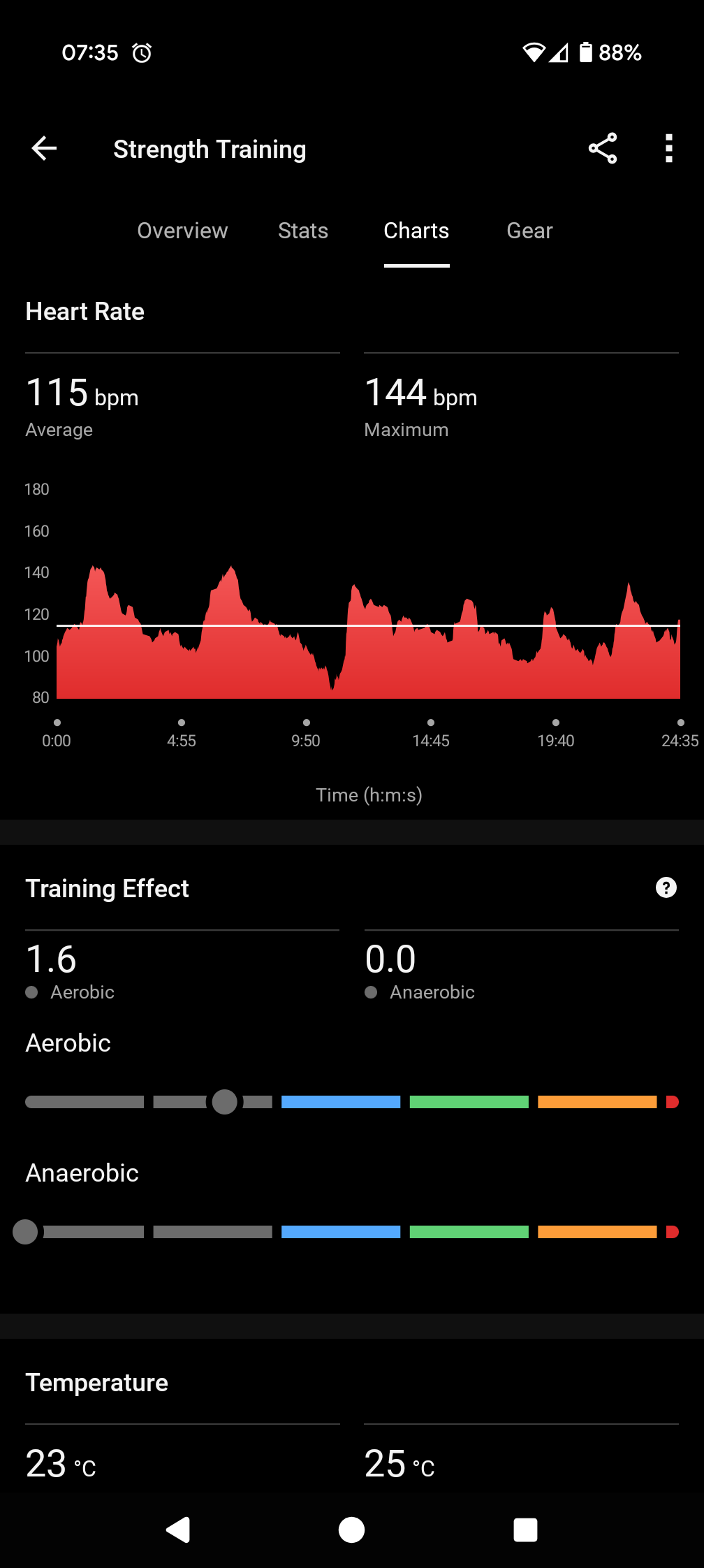
Task: Go back from Strength Training
Action: (x=44, y=148)
